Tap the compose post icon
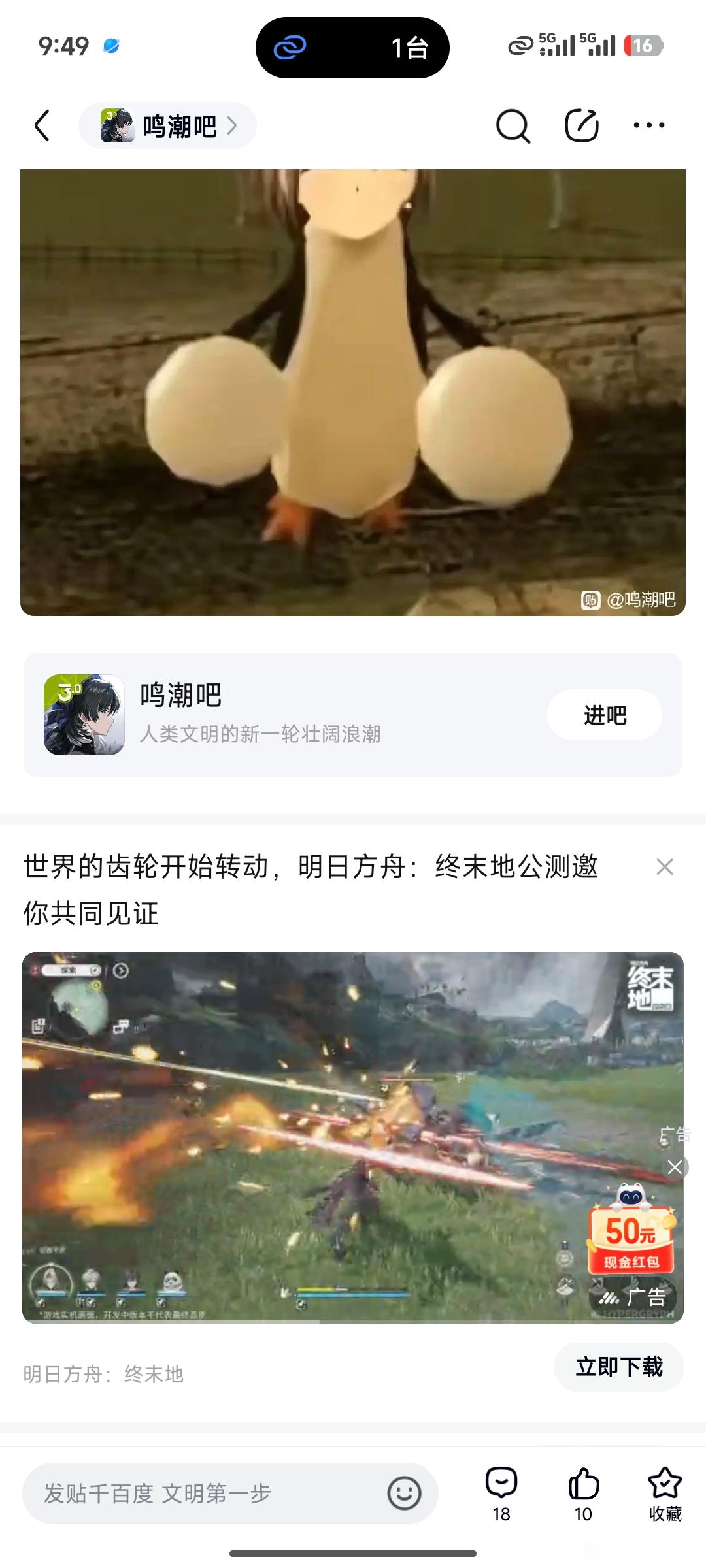706x1568 pixels. pyautogui.click(x=582, y=125)
